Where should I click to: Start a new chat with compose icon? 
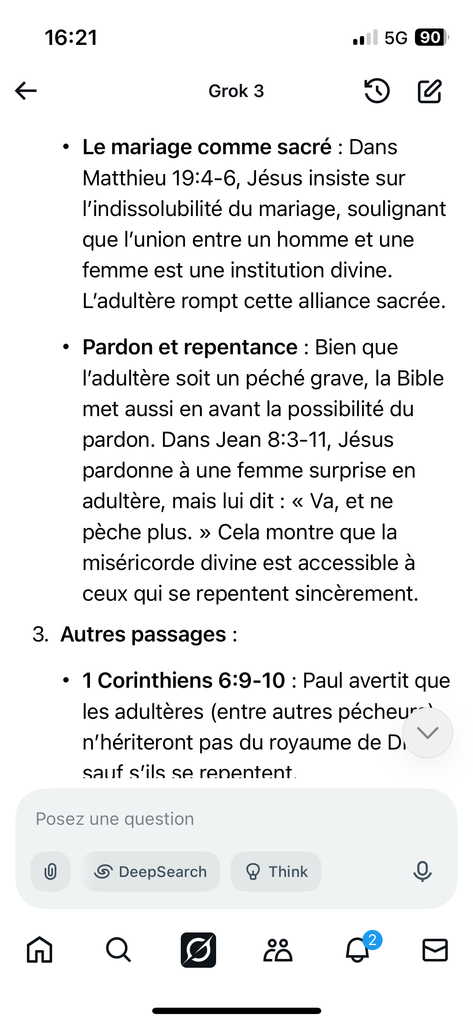click(430, 91)
